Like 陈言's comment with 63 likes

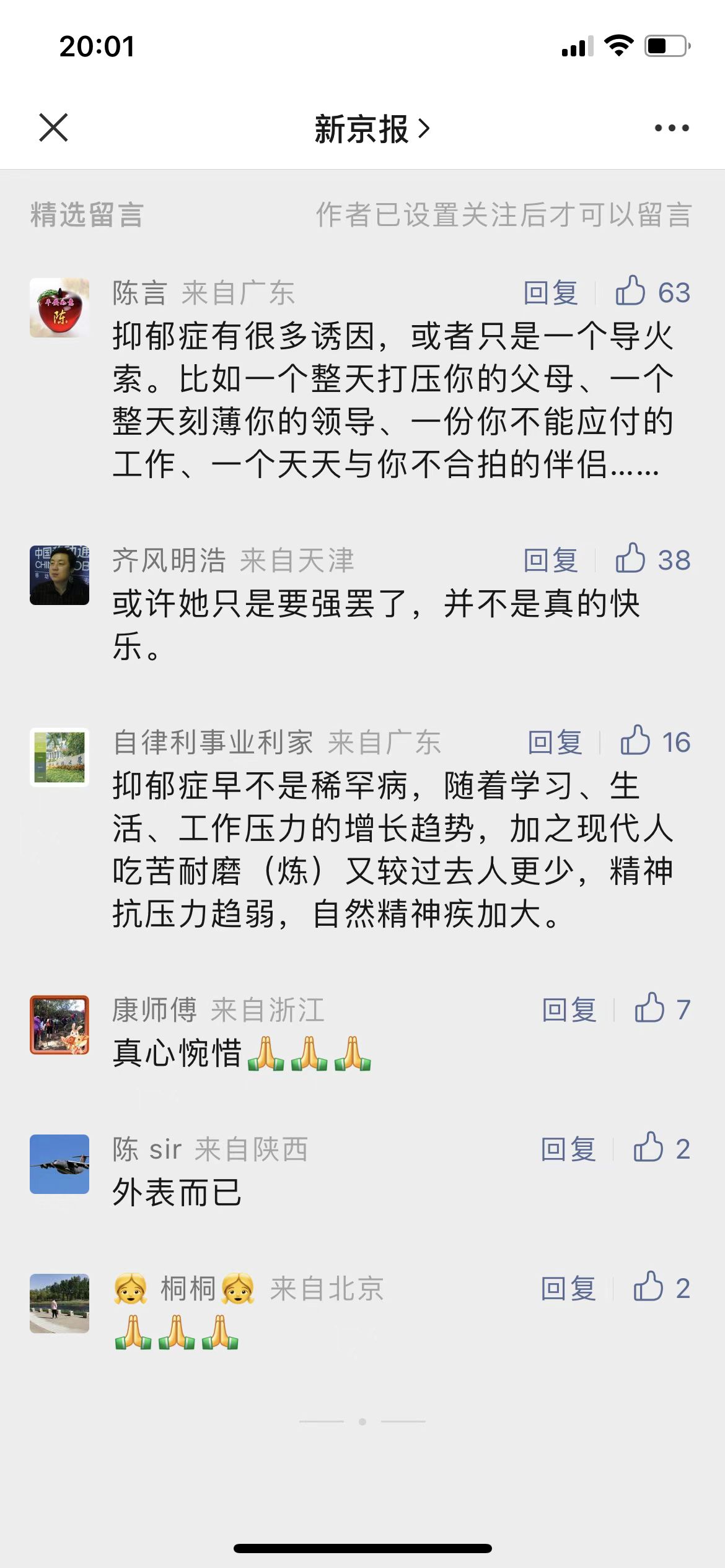(x=652, y=292)
